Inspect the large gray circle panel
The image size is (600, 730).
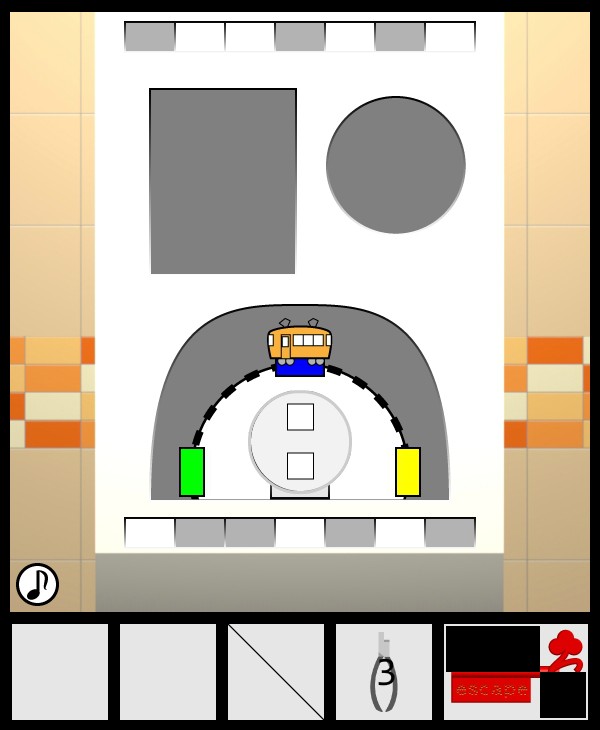[x=396, y=165]
